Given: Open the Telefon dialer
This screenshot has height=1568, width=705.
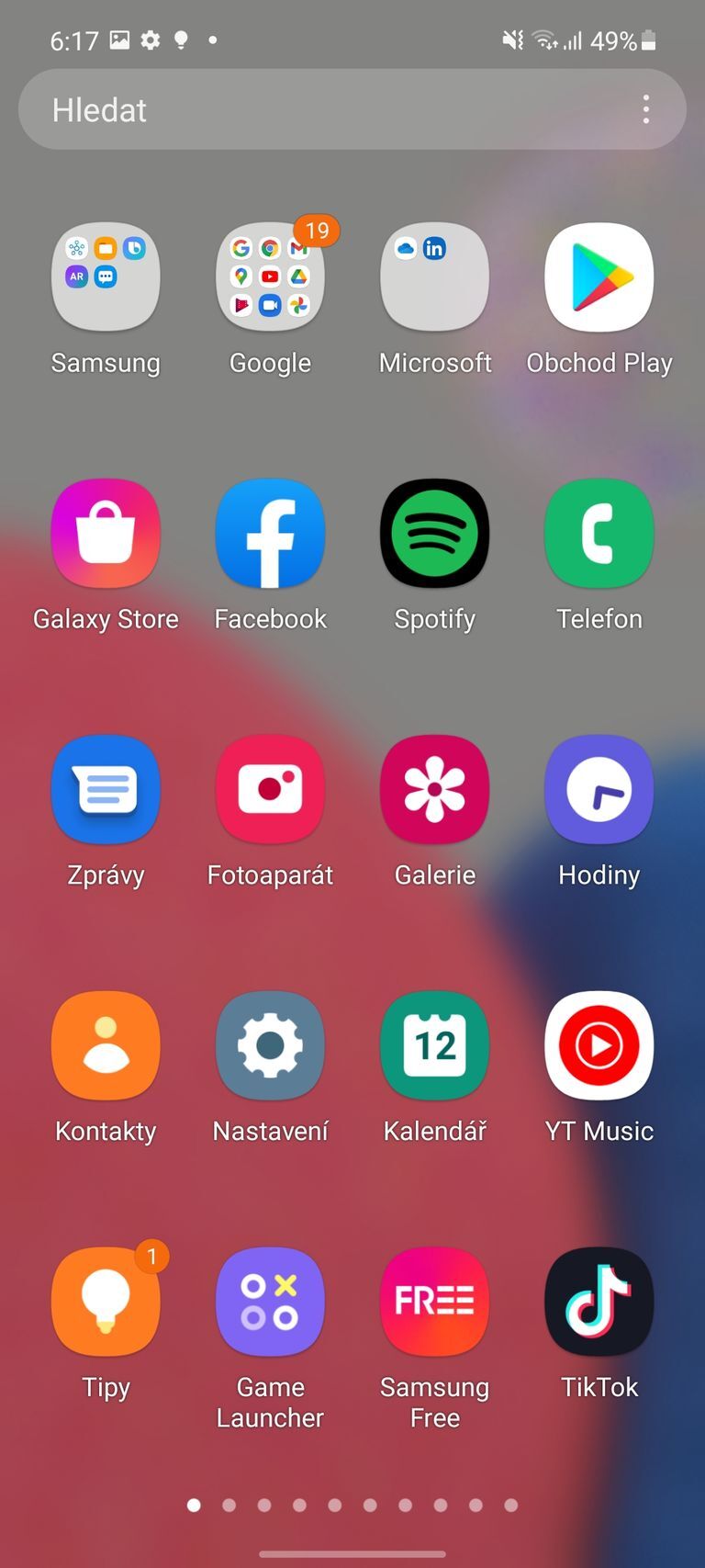Looking at the screenshot, I should 599,534.
